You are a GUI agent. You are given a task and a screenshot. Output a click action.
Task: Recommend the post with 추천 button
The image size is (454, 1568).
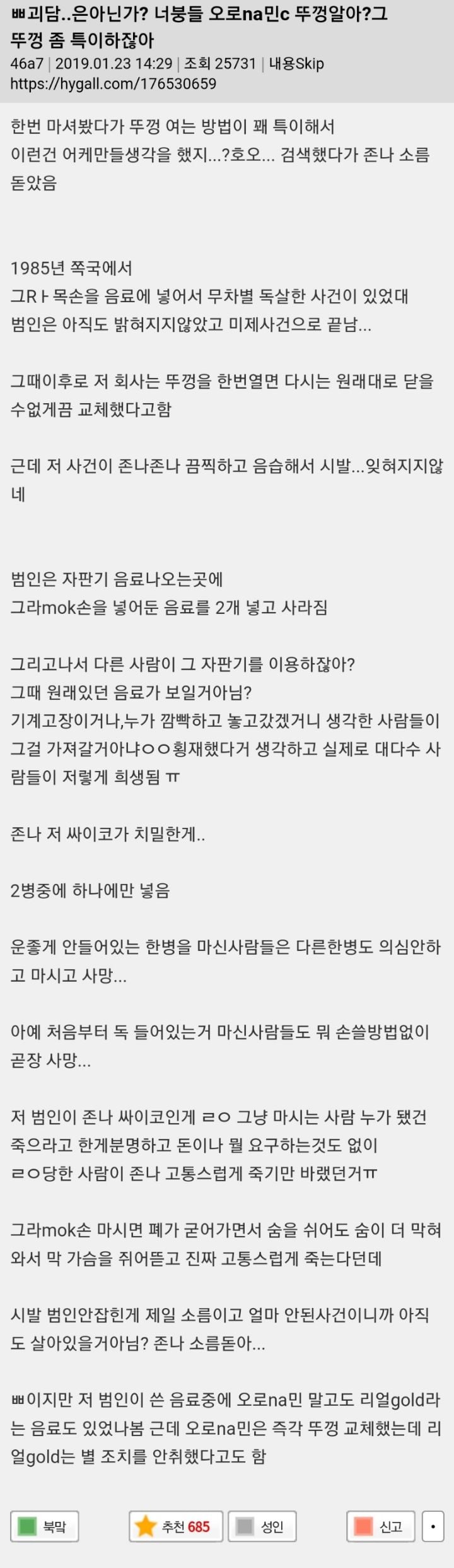(176, 1526)
